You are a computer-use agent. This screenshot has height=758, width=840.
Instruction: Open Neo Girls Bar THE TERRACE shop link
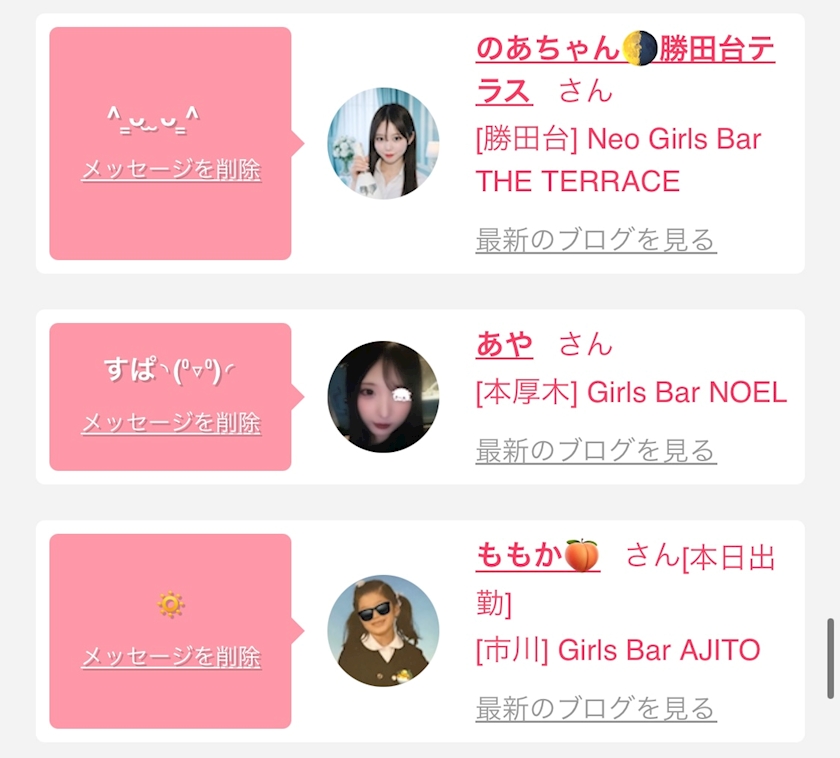pyautogui.click(x=617, y=160)
